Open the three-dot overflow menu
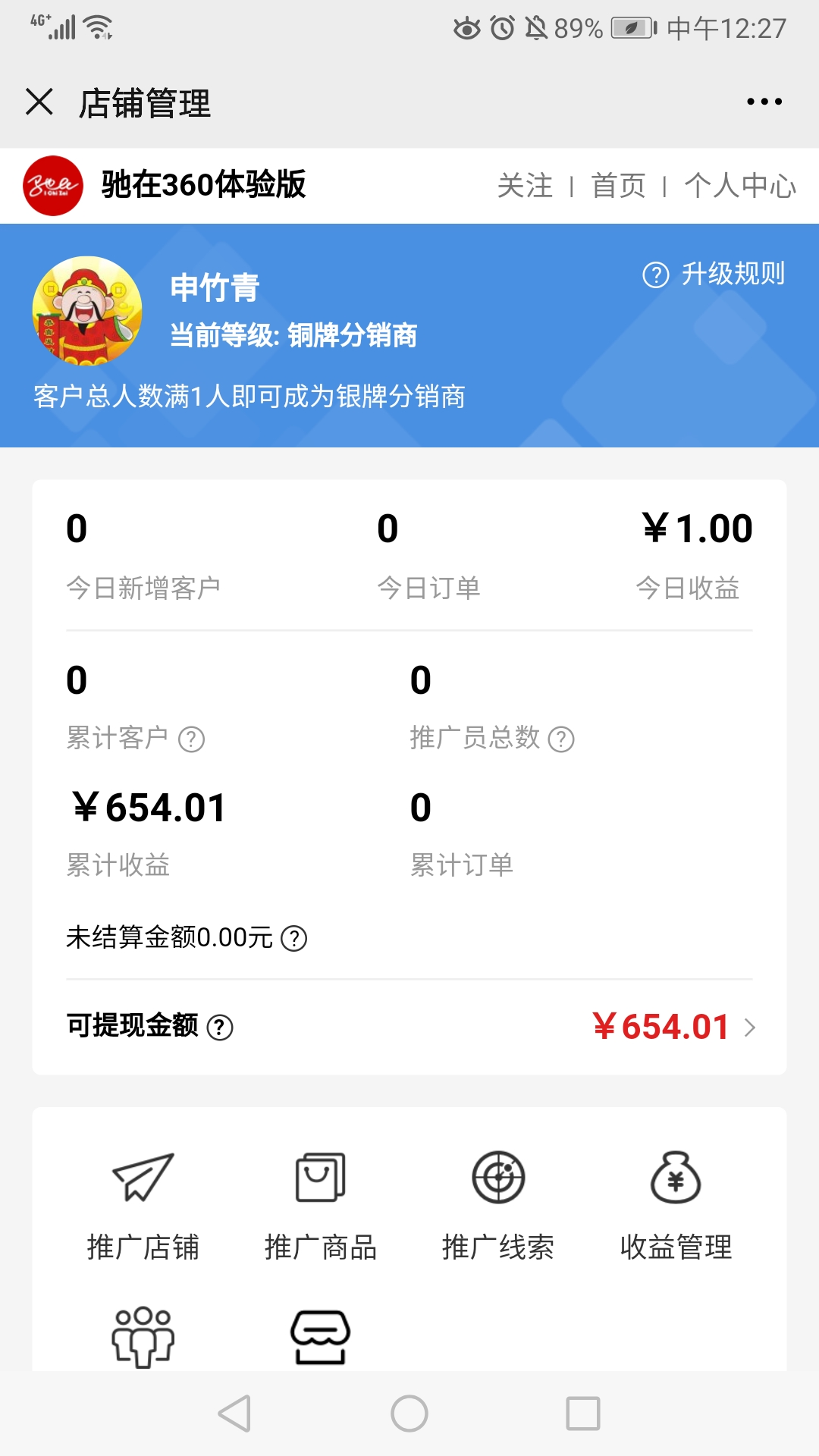The height and width of the screenshot is (1456, 819). pyautogui.click(x=764, y=102)
